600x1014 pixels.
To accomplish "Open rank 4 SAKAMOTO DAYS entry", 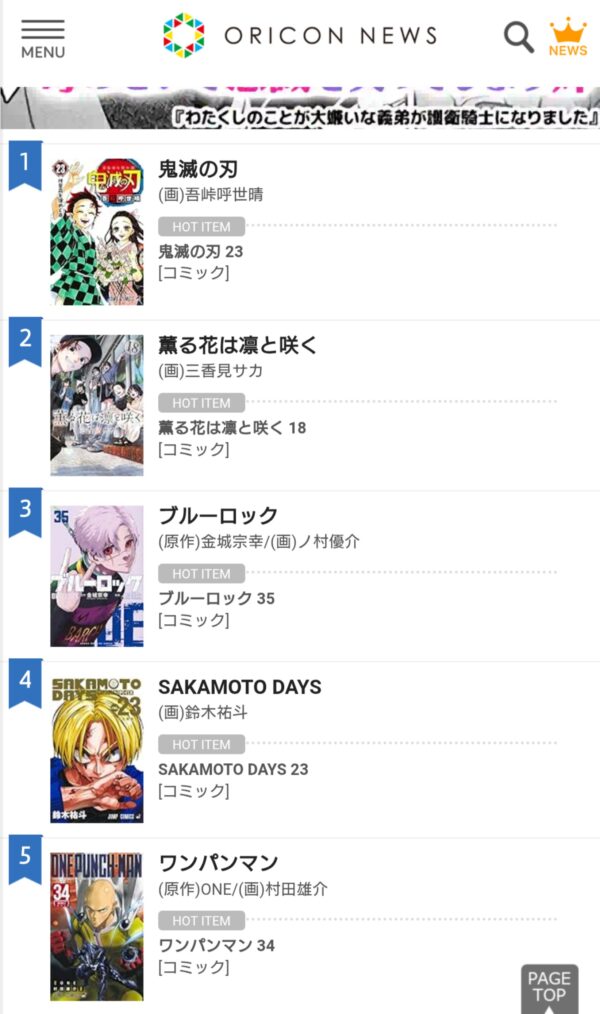I will (x=300, y=750).
